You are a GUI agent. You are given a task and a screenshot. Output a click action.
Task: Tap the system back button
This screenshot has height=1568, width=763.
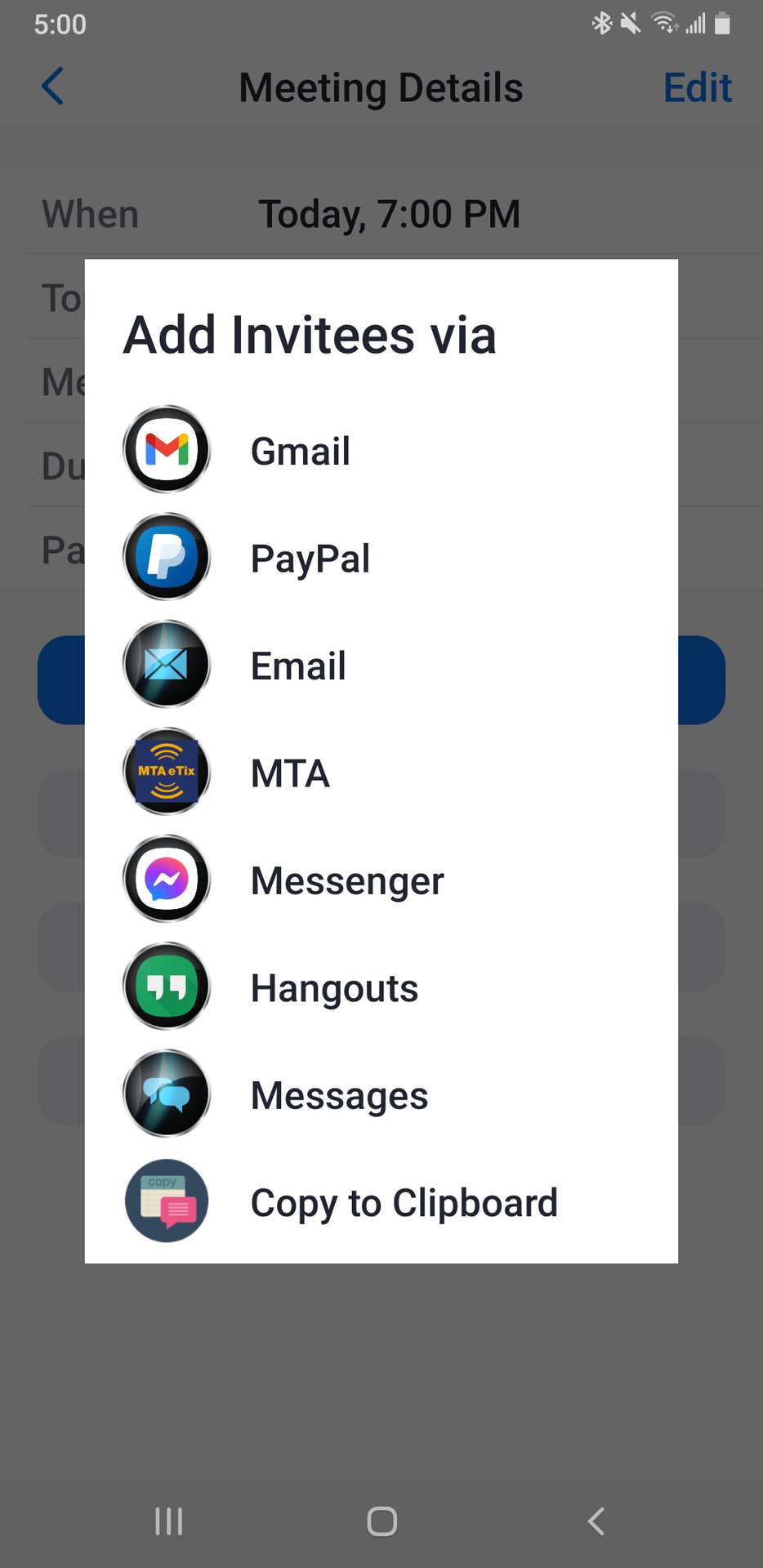pos(596,1521)
